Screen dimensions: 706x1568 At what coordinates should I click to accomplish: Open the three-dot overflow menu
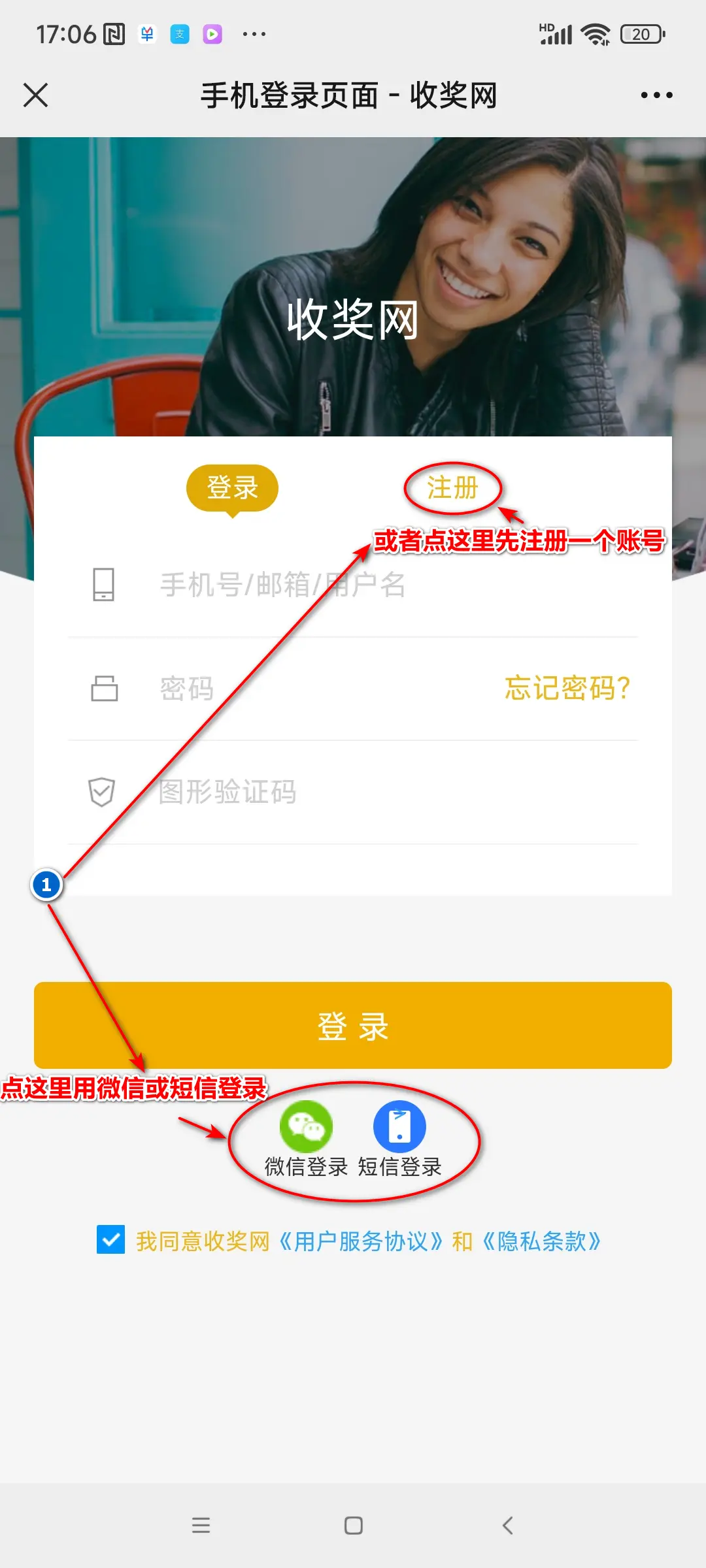pyautogui.click(x=656, y=95)
